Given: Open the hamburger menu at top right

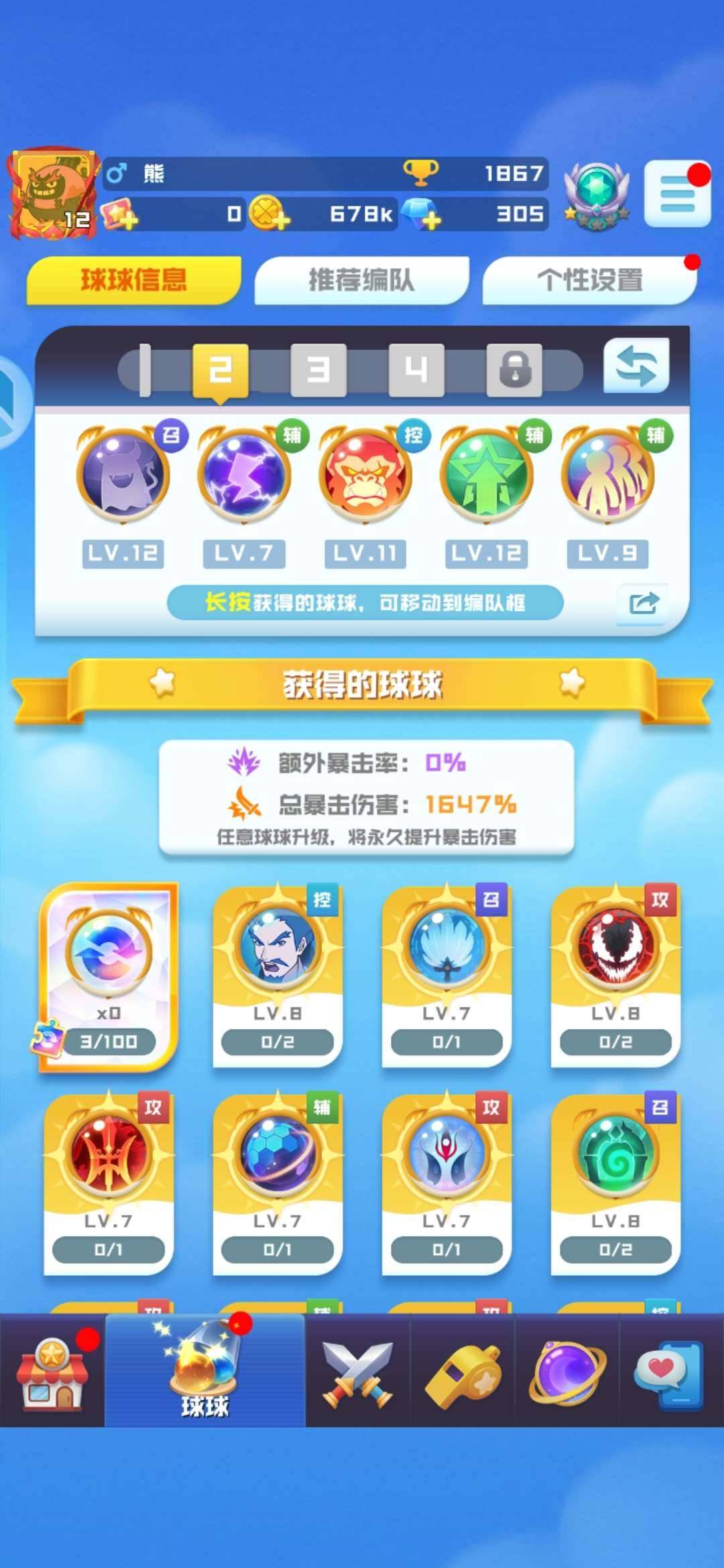Looking at the screenshot, I should (678, 193).
